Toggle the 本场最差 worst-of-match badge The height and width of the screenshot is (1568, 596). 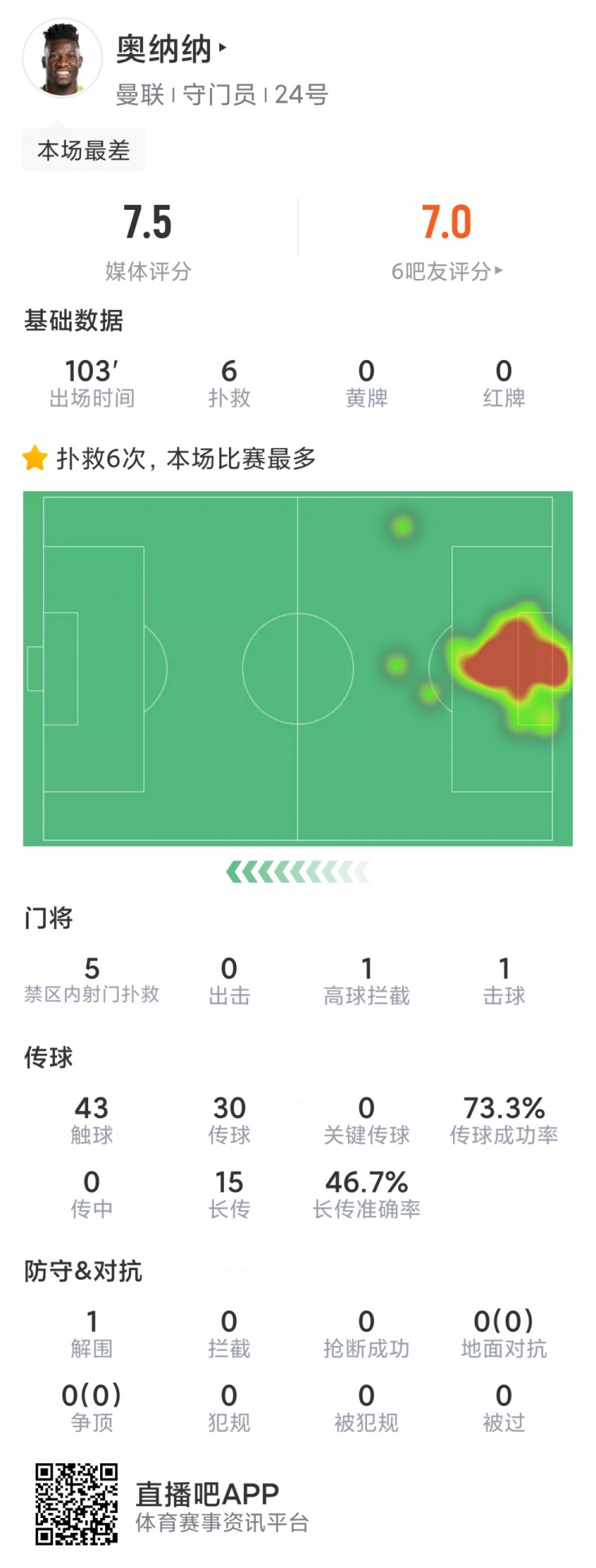point(83,147)
